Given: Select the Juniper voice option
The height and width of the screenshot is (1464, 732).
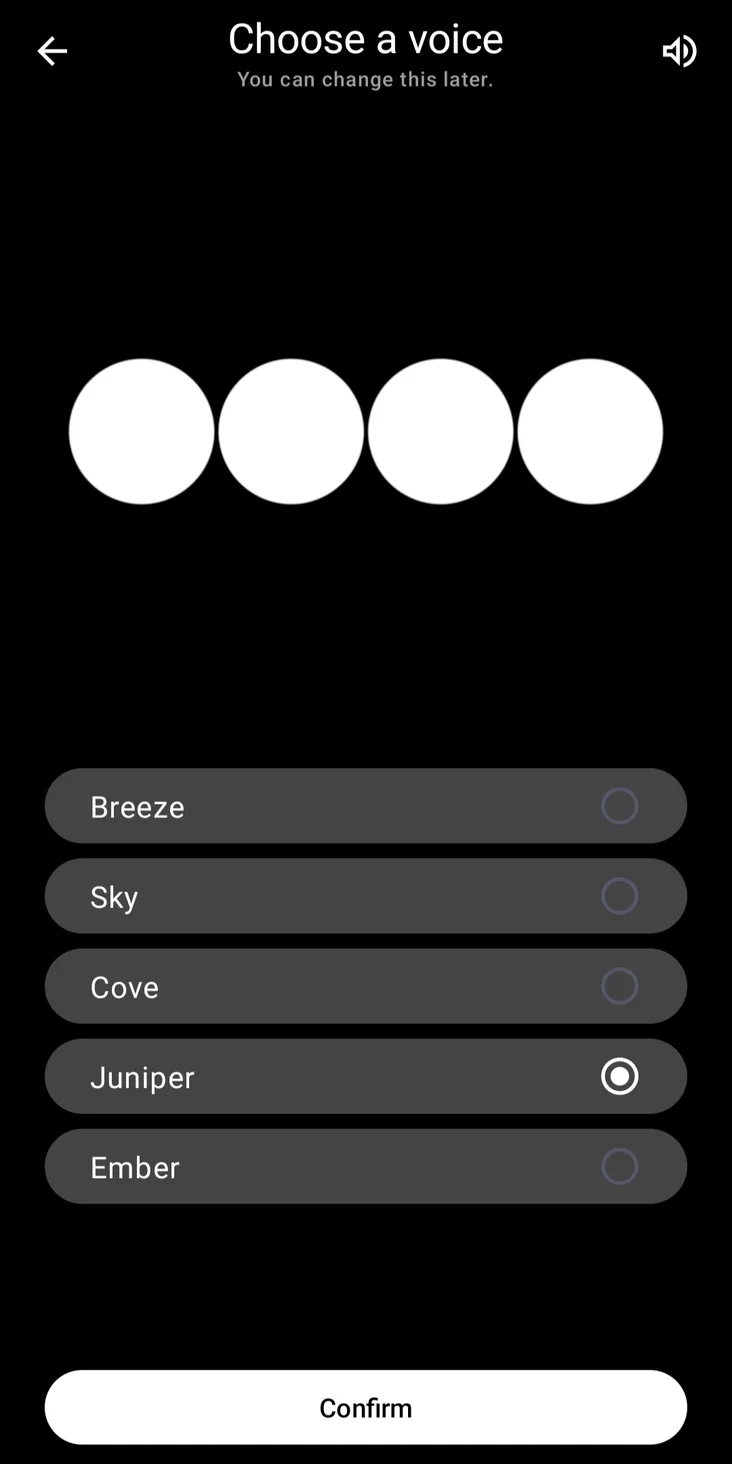Looking at the screenshot, I should (365, 1076).
